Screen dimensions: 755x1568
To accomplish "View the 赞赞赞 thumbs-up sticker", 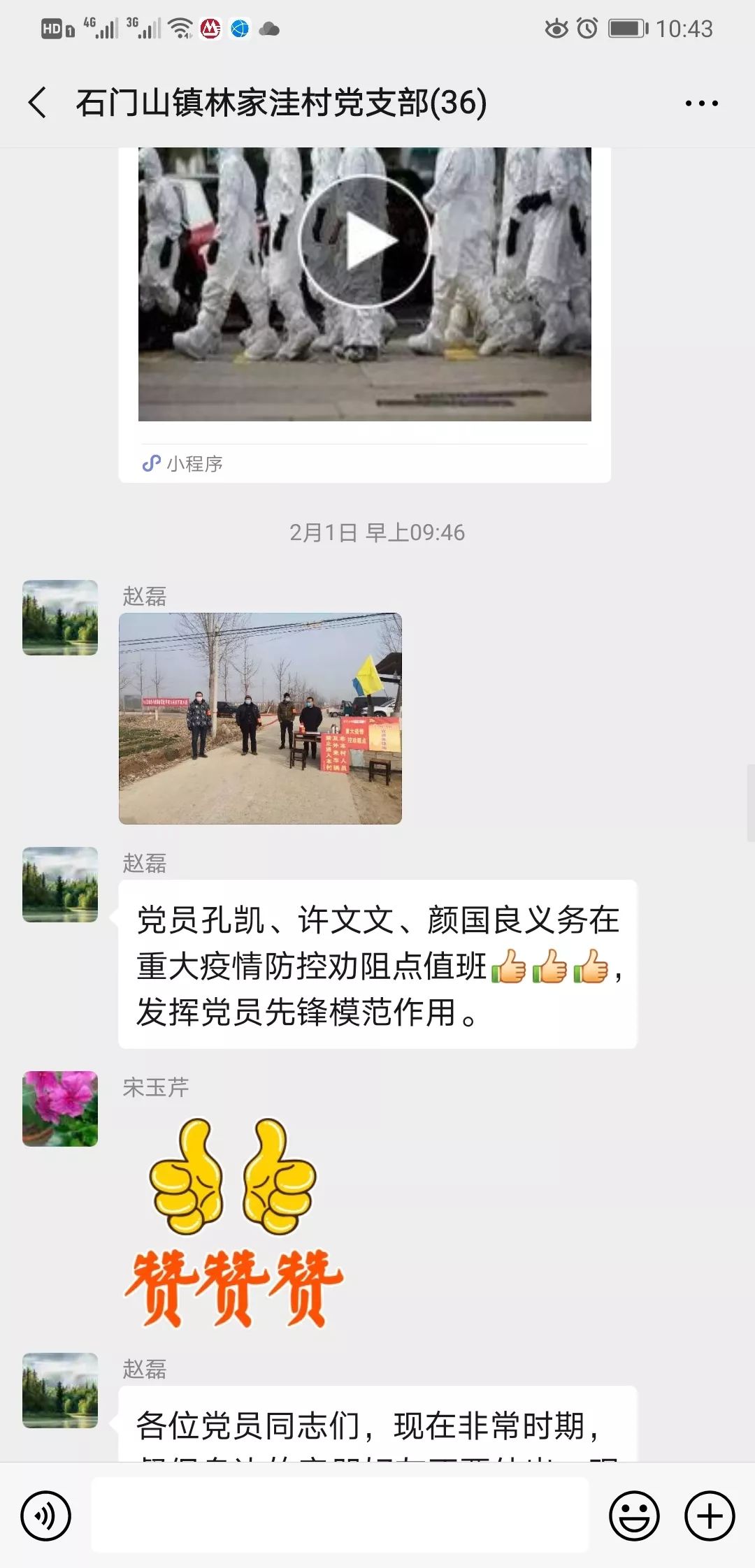I will 234,1223.
